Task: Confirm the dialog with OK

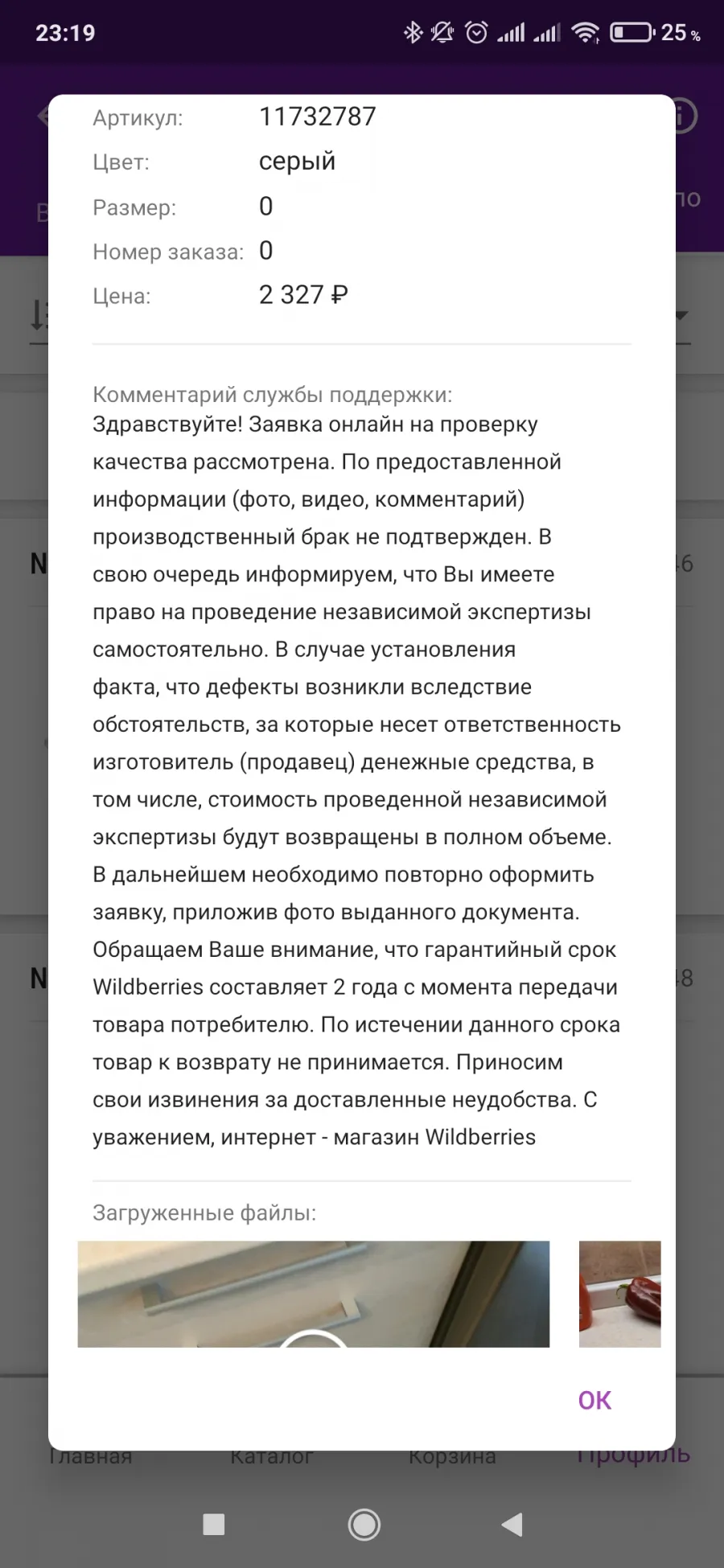Action: click(x=594, y=1400)
